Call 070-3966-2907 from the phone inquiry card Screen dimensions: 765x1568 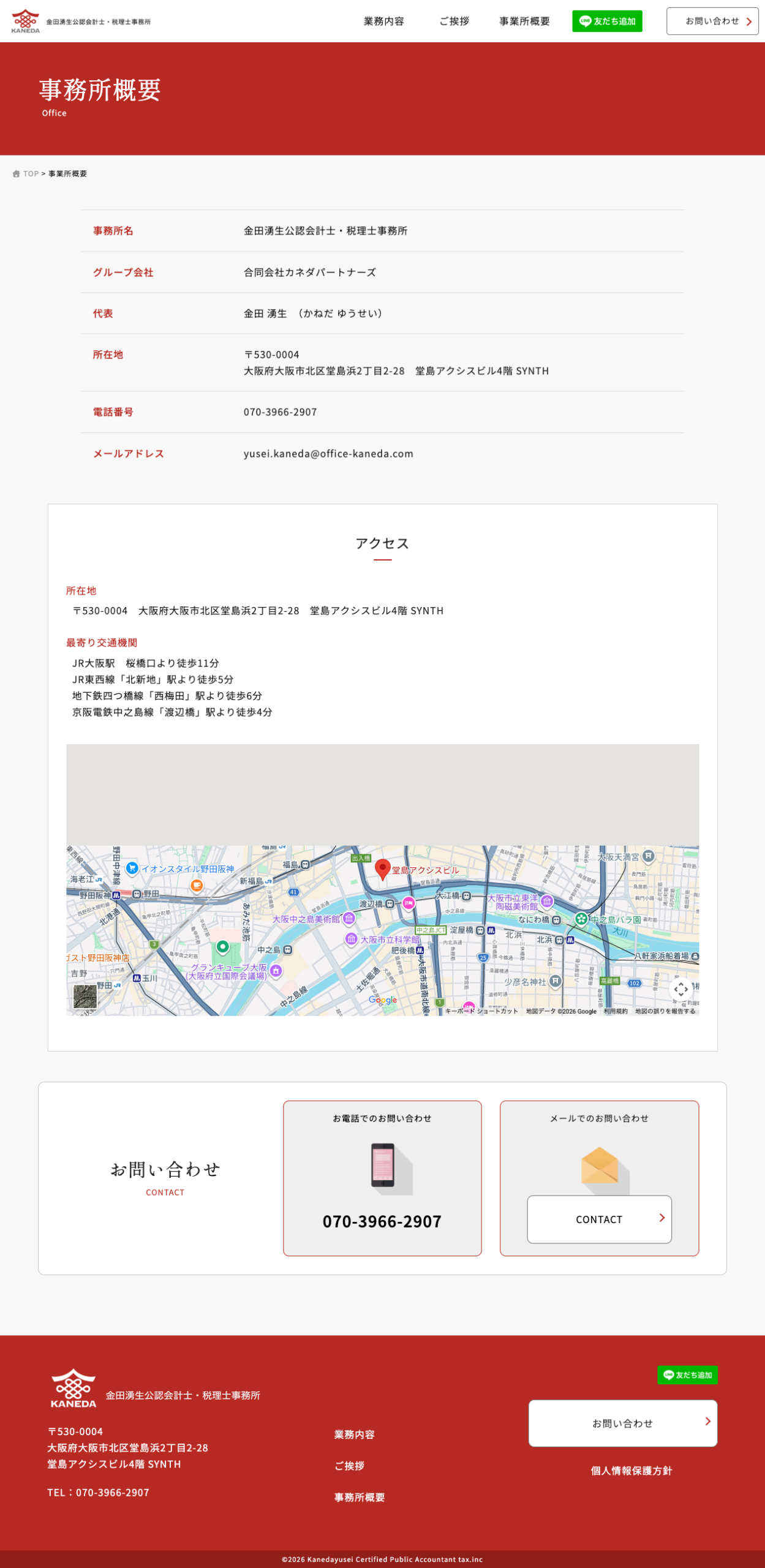[x=382, y=1221]
